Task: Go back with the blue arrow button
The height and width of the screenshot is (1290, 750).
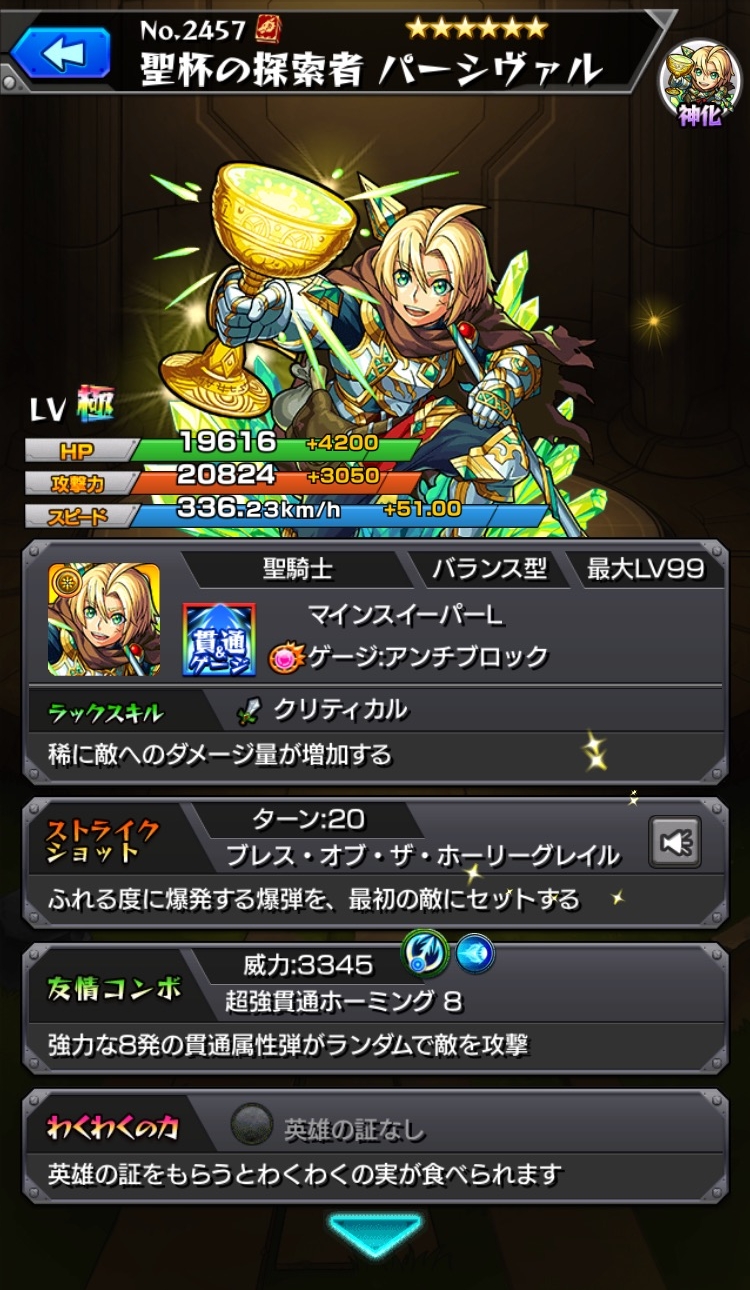Action: 60,54
